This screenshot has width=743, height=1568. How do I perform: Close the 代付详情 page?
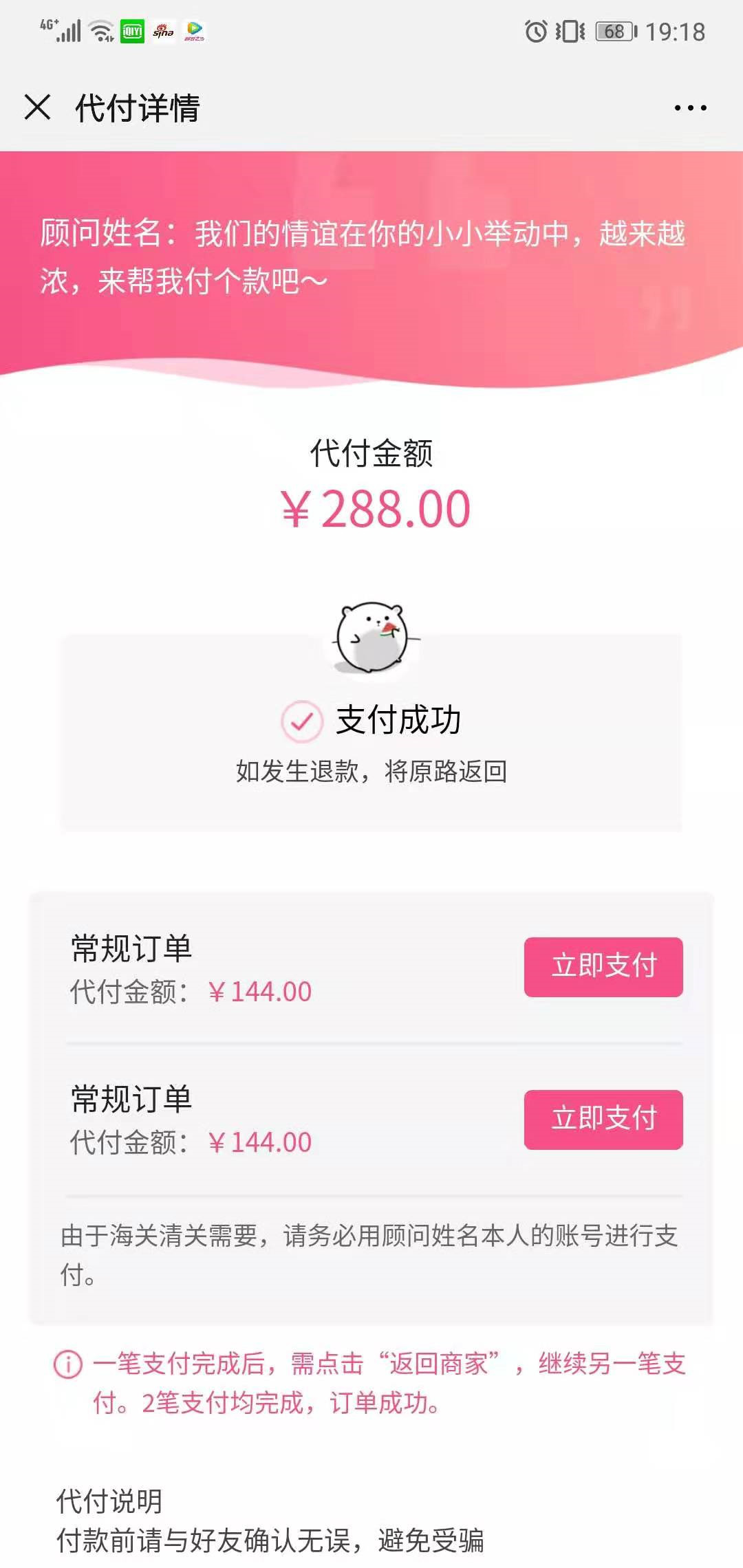click(37, 107)
